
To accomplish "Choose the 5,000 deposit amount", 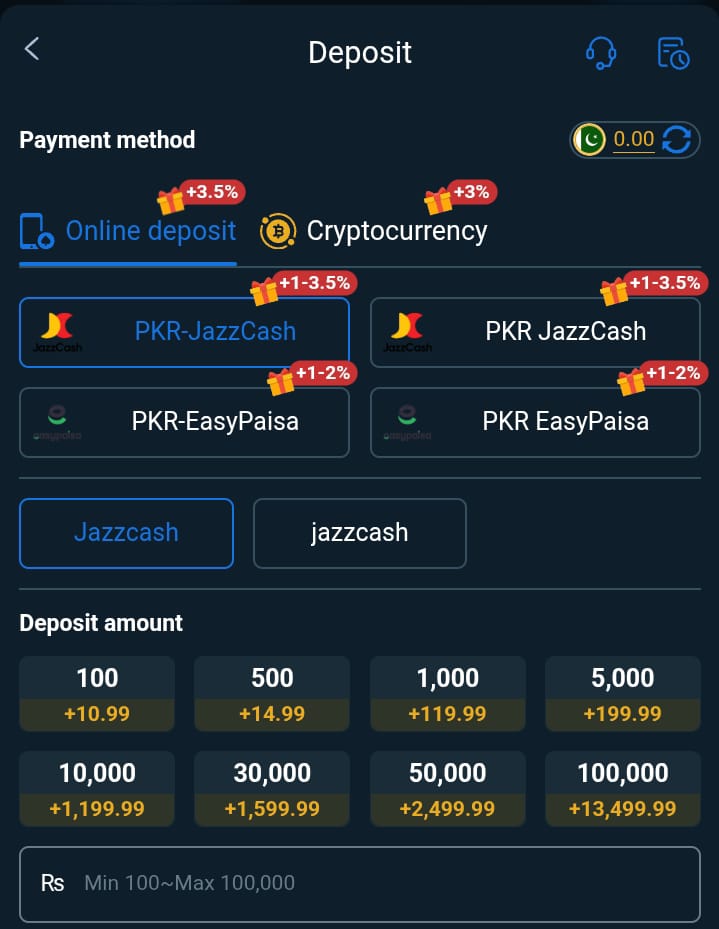I will pos(622,694).
